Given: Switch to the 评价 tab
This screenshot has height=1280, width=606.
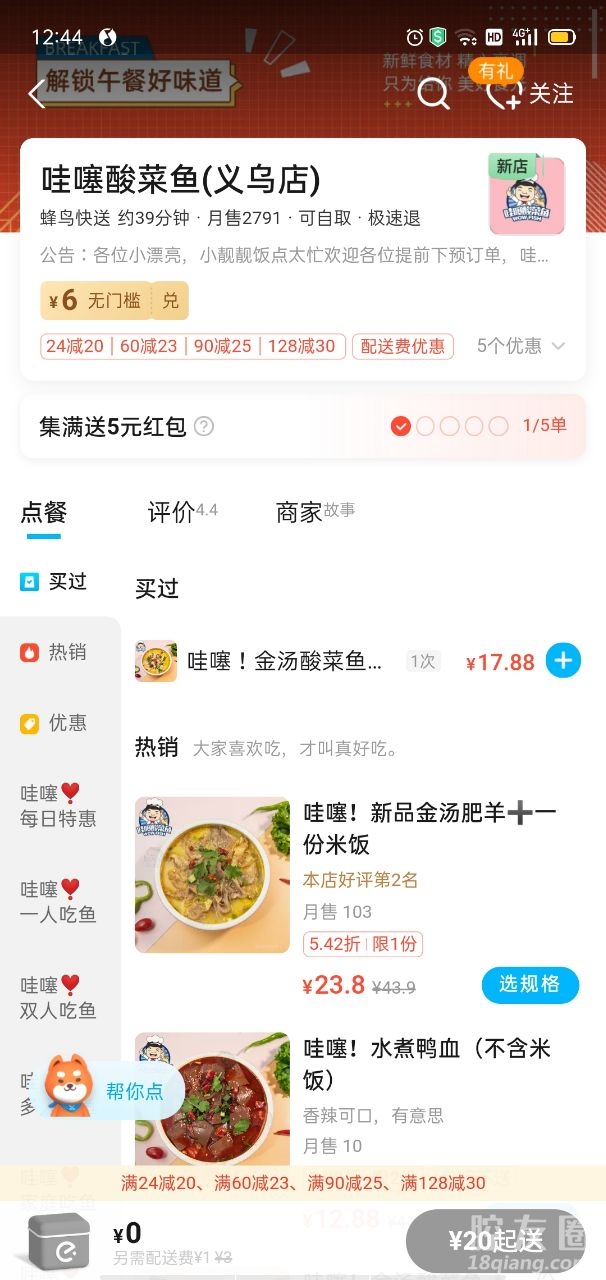Looking at the screenshot, I should click(x=172, y=513).
